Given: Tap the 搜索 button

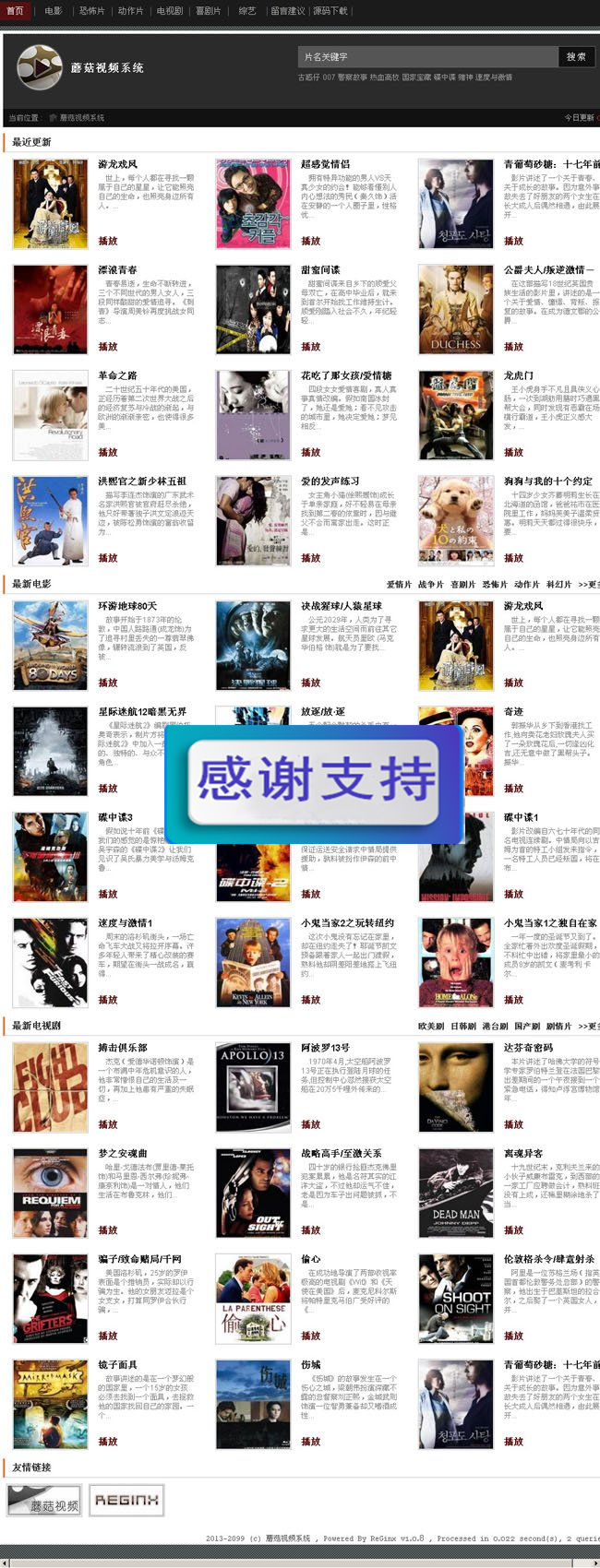Looking at the screenshot, I should tap(576, 56).
